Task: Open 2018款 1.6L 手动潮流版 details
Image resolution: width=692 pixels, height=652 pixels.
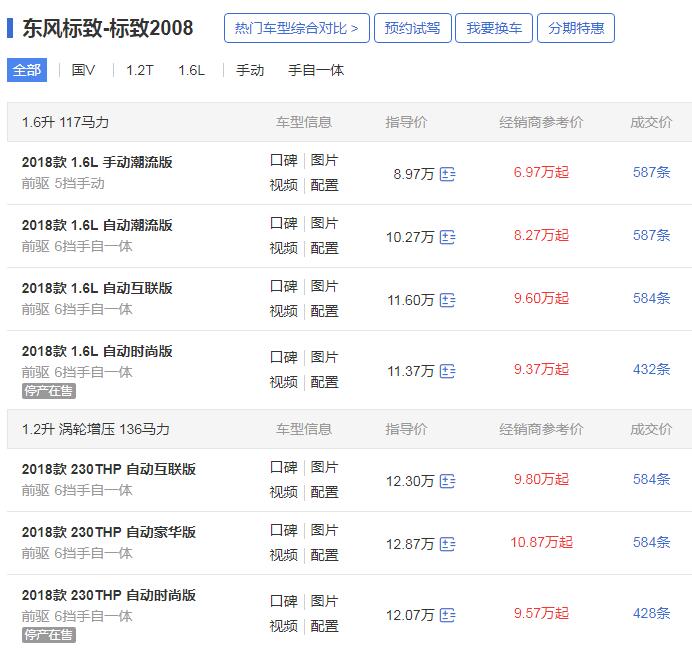Action: pyautogui.click(x=97, y=162)
